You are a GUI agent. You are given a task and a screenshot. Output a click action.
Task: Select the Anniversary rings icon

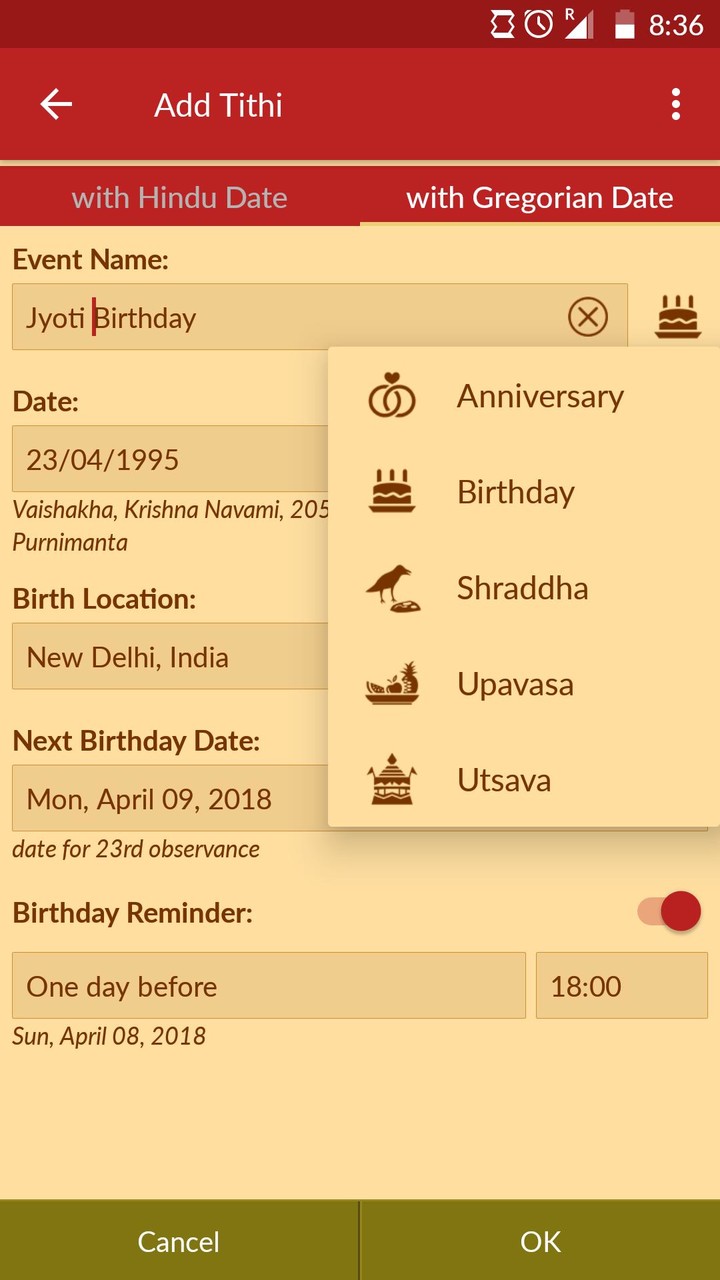(392, 396)
